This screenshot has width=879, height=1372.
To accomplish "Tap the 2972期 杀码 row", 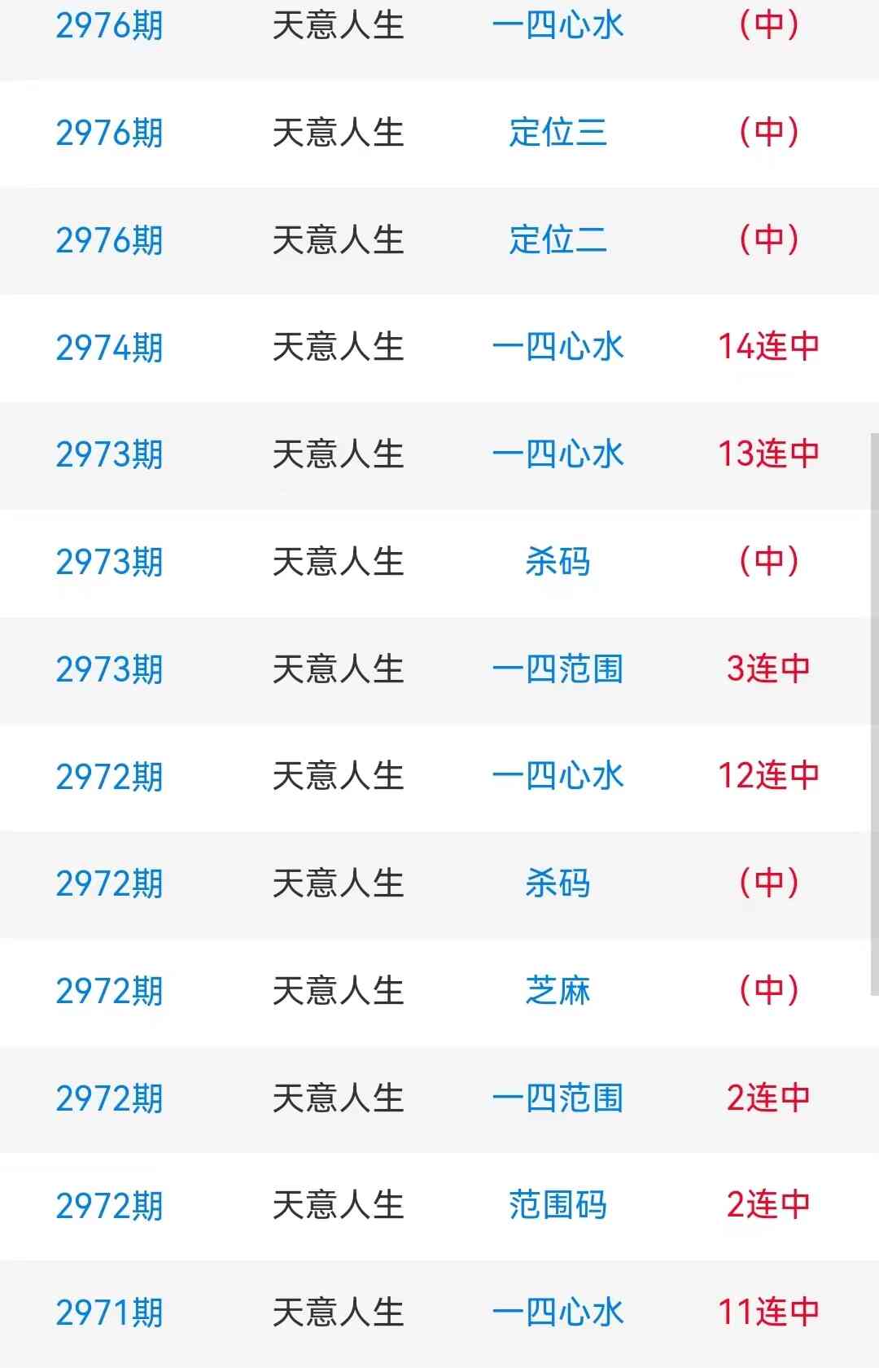I will 558,883.
